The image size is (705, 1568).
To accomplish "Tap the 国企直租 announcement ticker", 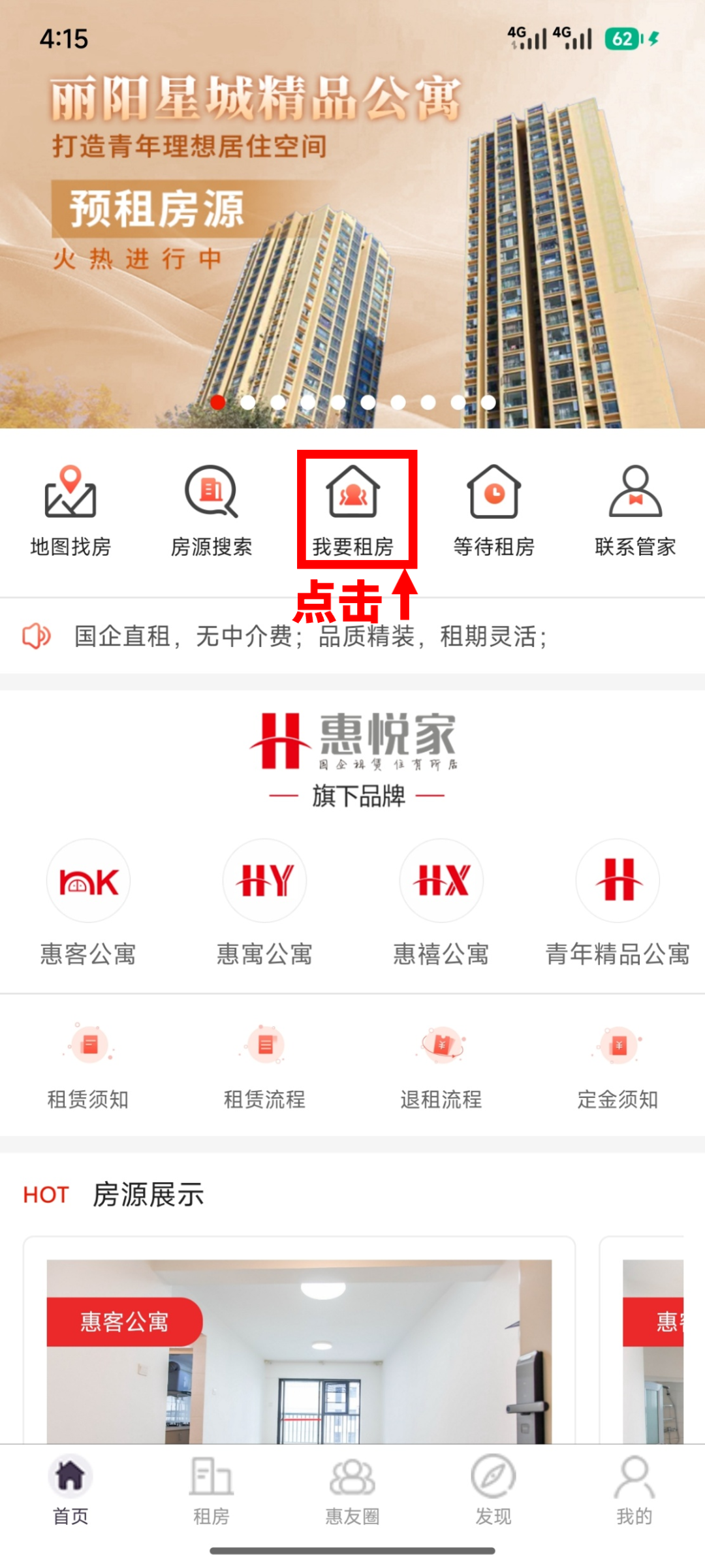I will click(310, 636).
